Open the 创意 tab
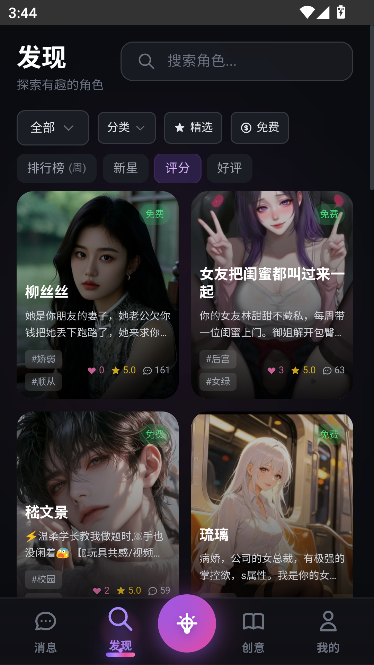 (x=253, y=632)
